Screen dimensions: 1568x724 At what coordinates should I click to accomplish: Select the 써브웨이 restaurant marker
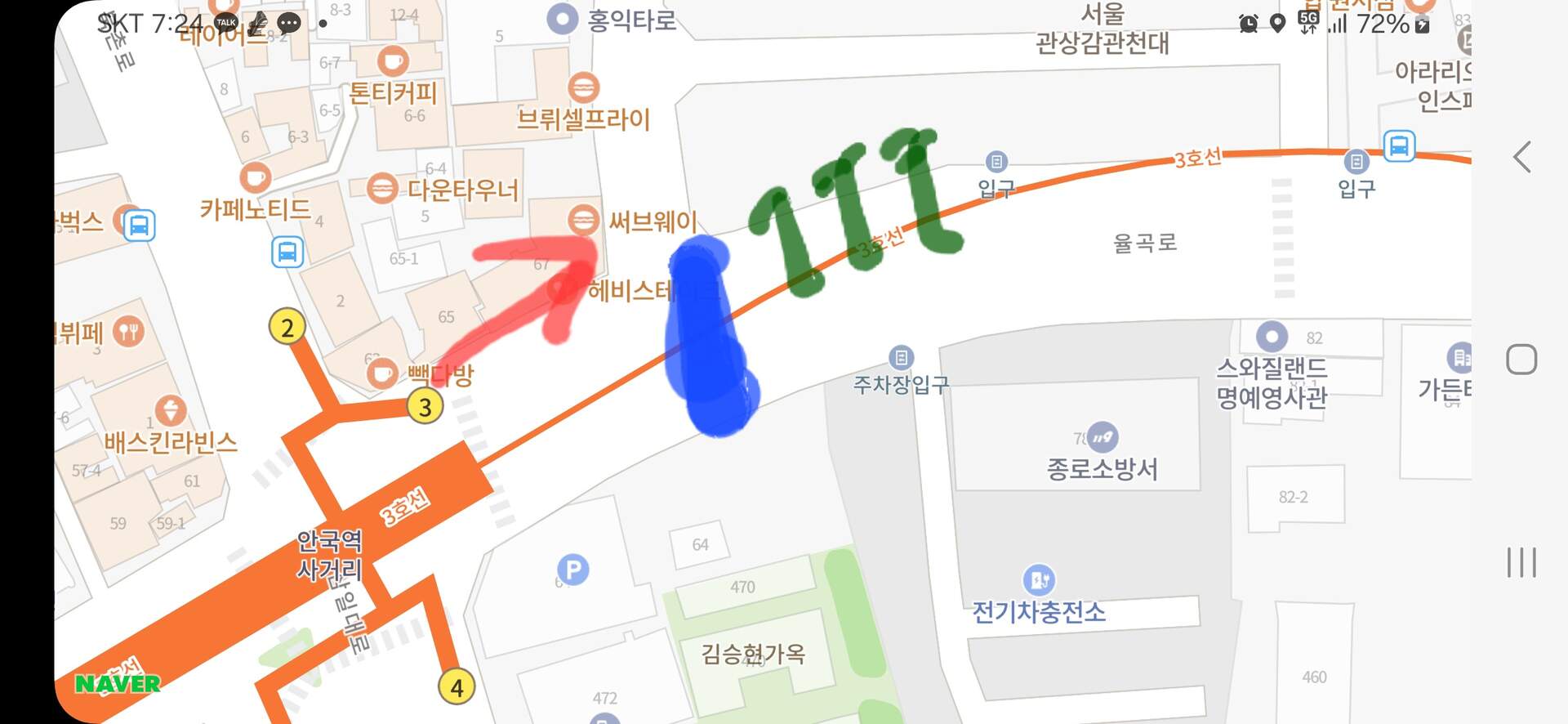[583, 220]
